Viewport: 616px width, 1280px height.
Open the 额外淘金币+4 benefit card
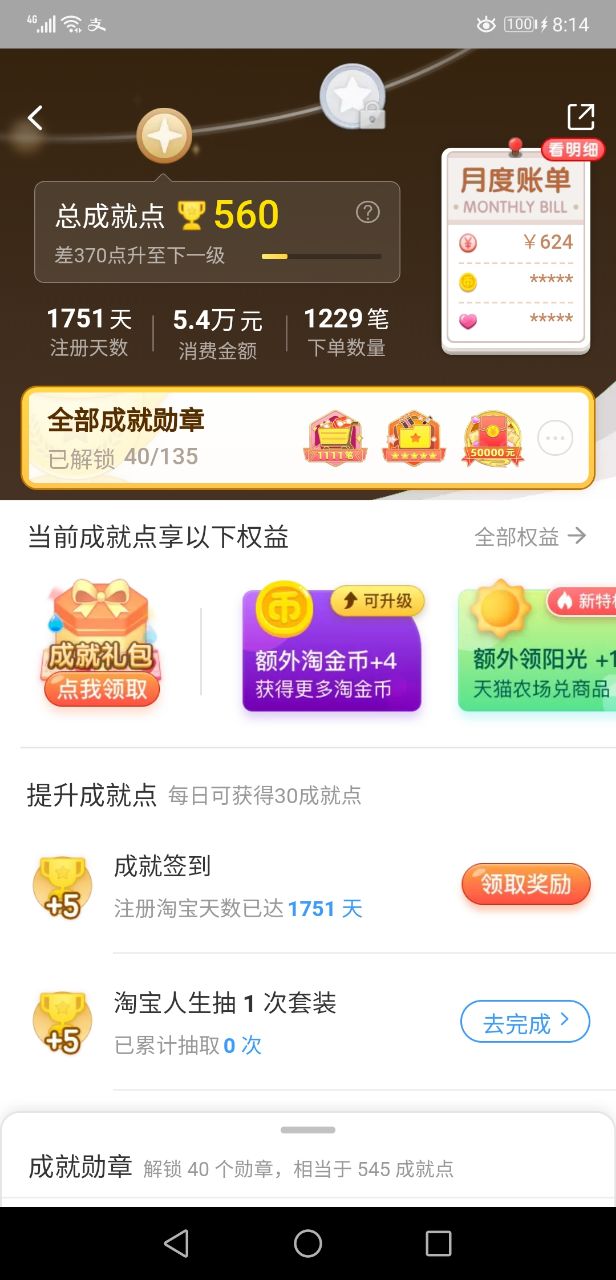[331, 650]
